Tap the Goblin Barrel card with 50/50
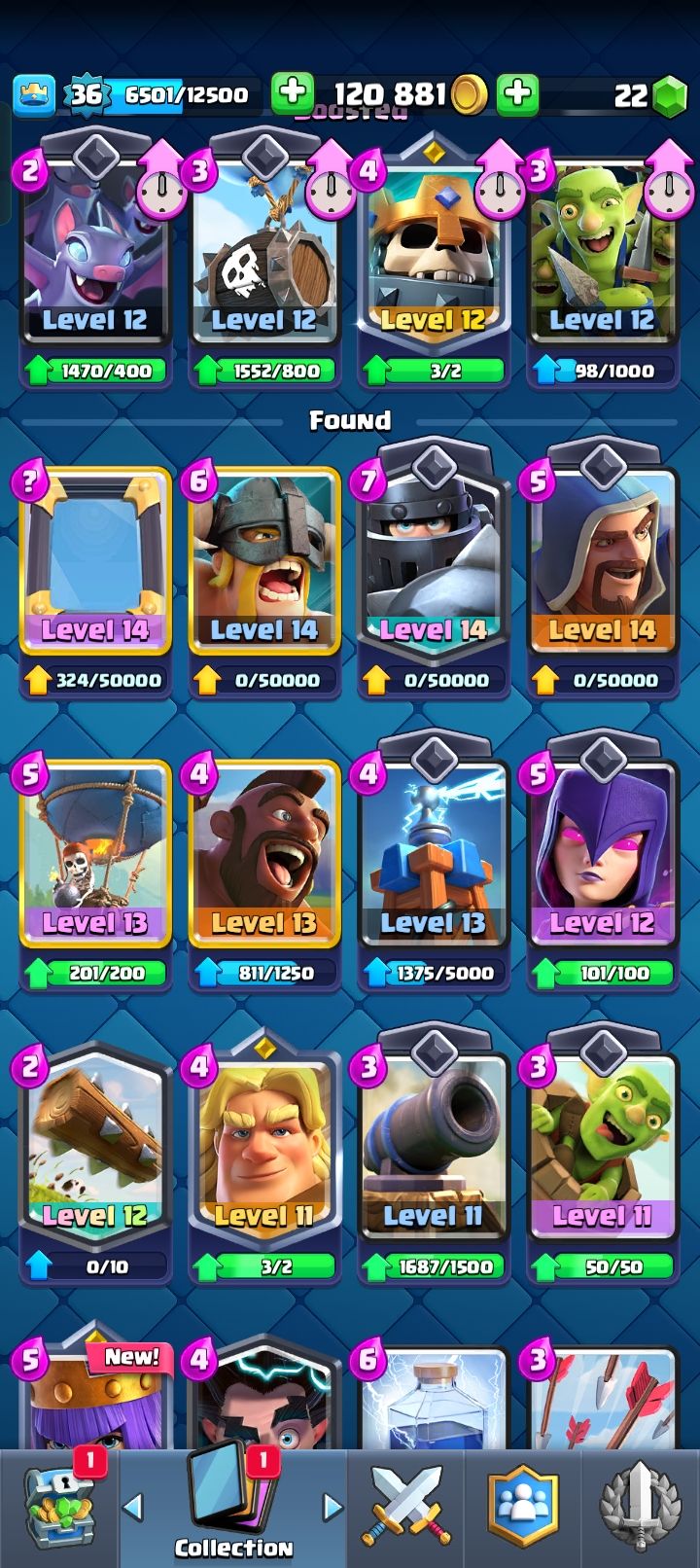 tap(602, 1156)
